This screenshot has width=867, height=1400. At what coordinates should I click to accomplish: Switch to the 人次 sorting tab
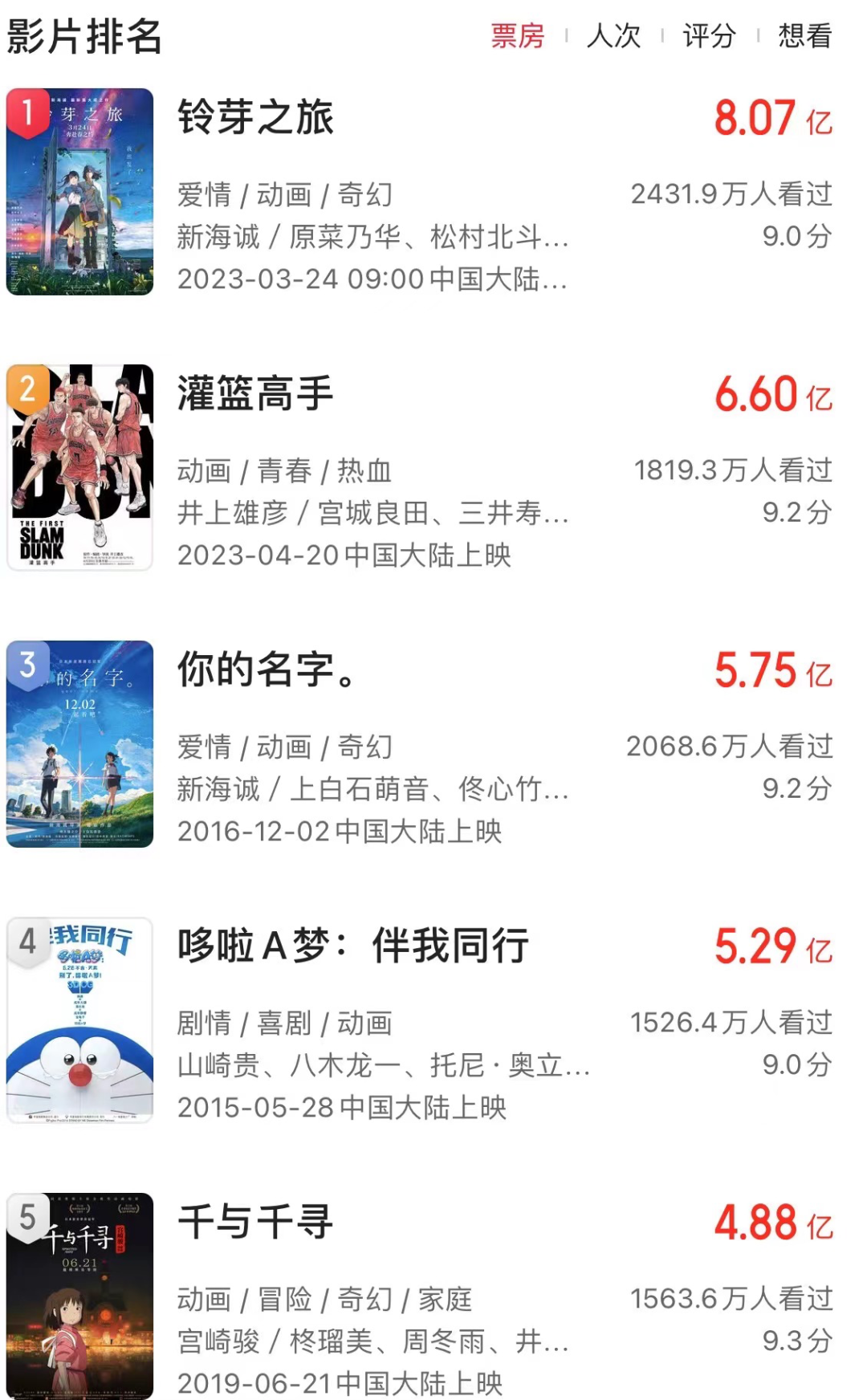(x=614, y=36)
